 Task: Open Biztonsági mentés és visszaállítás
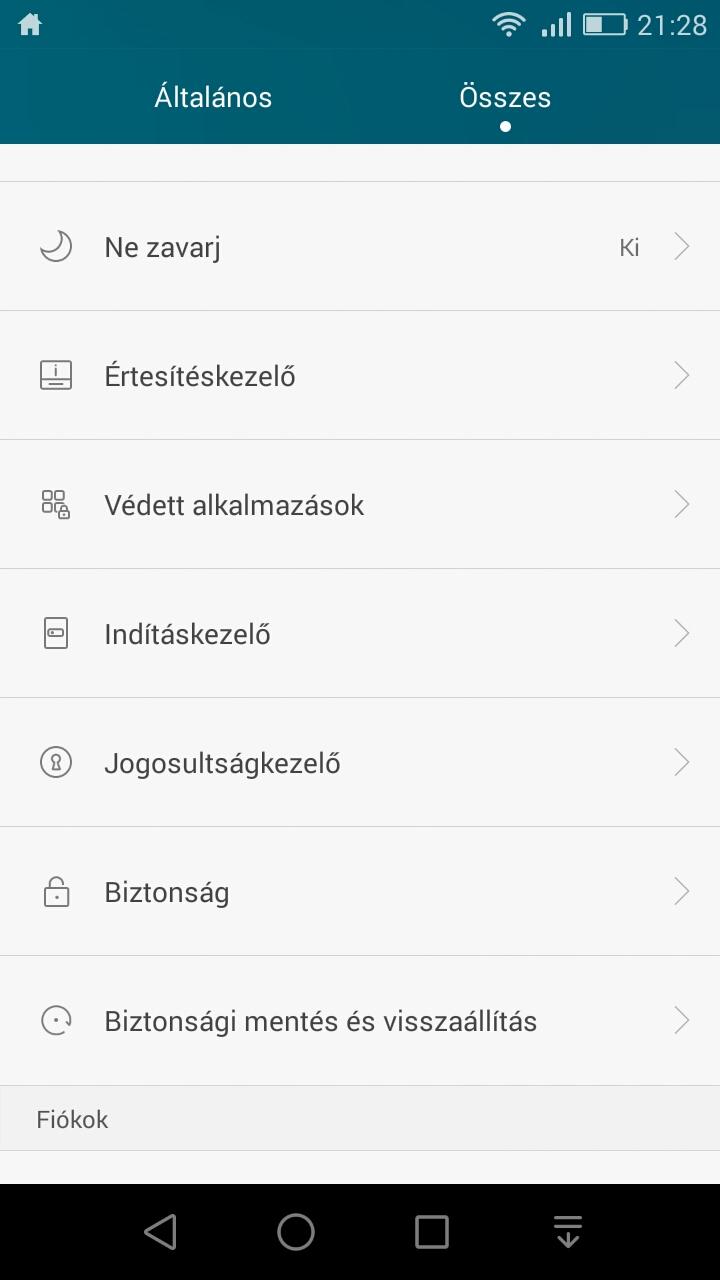360,1021
